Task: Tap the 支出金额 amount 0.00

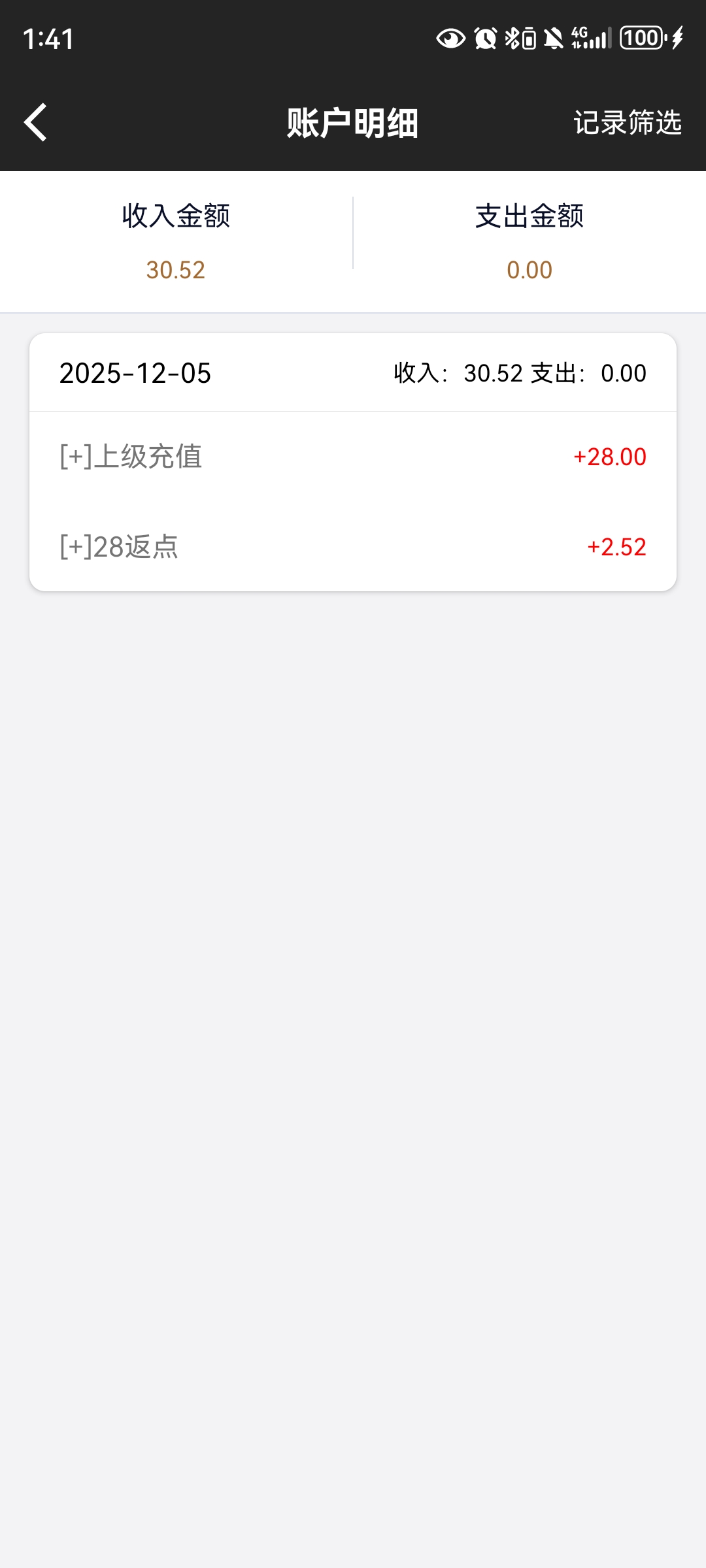Action: pos(528,270)
